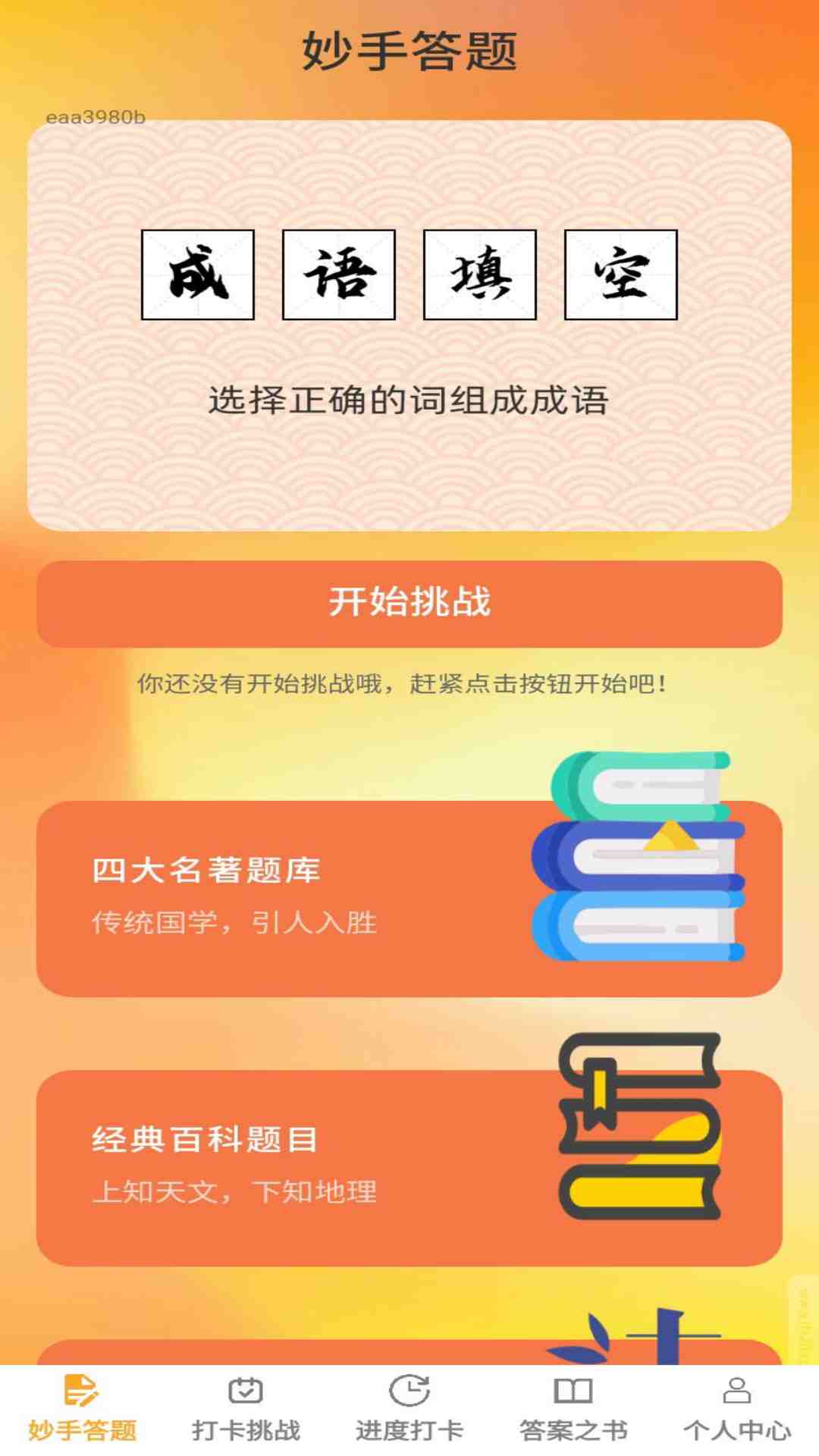Go to the 个人中心 tab
This screenshot has width=819, height=1456.
737,1409
